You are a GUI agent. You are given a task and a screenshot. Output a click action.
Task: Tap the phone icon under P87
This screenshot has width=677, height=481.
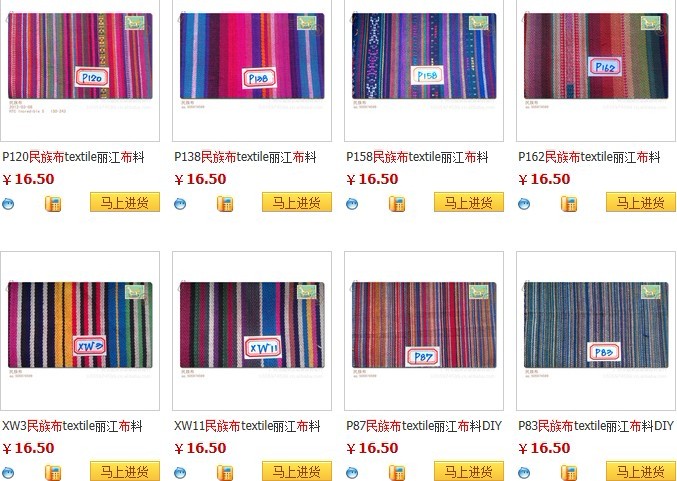397,472
